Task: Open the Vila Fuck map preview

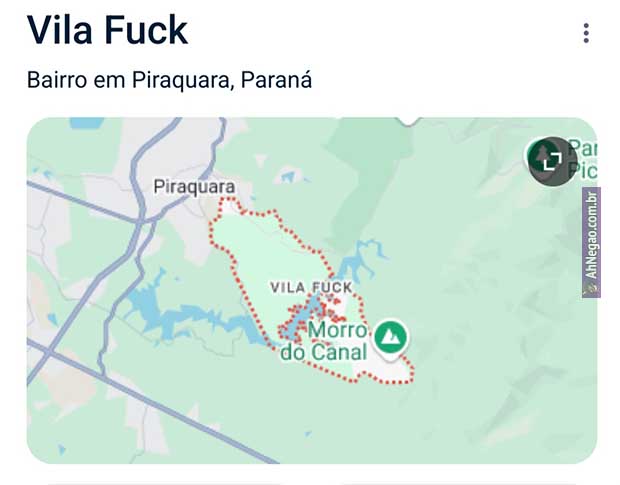Action: 310,290
